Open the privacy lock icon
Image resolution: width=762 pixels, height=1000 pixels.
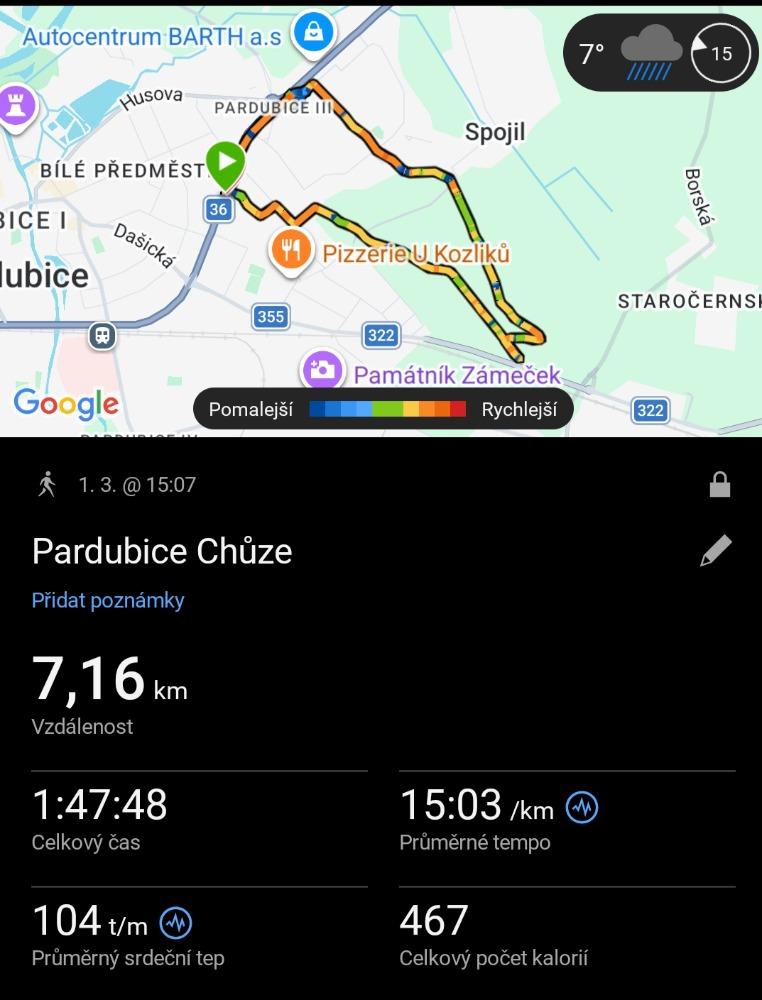click(719, 486)
